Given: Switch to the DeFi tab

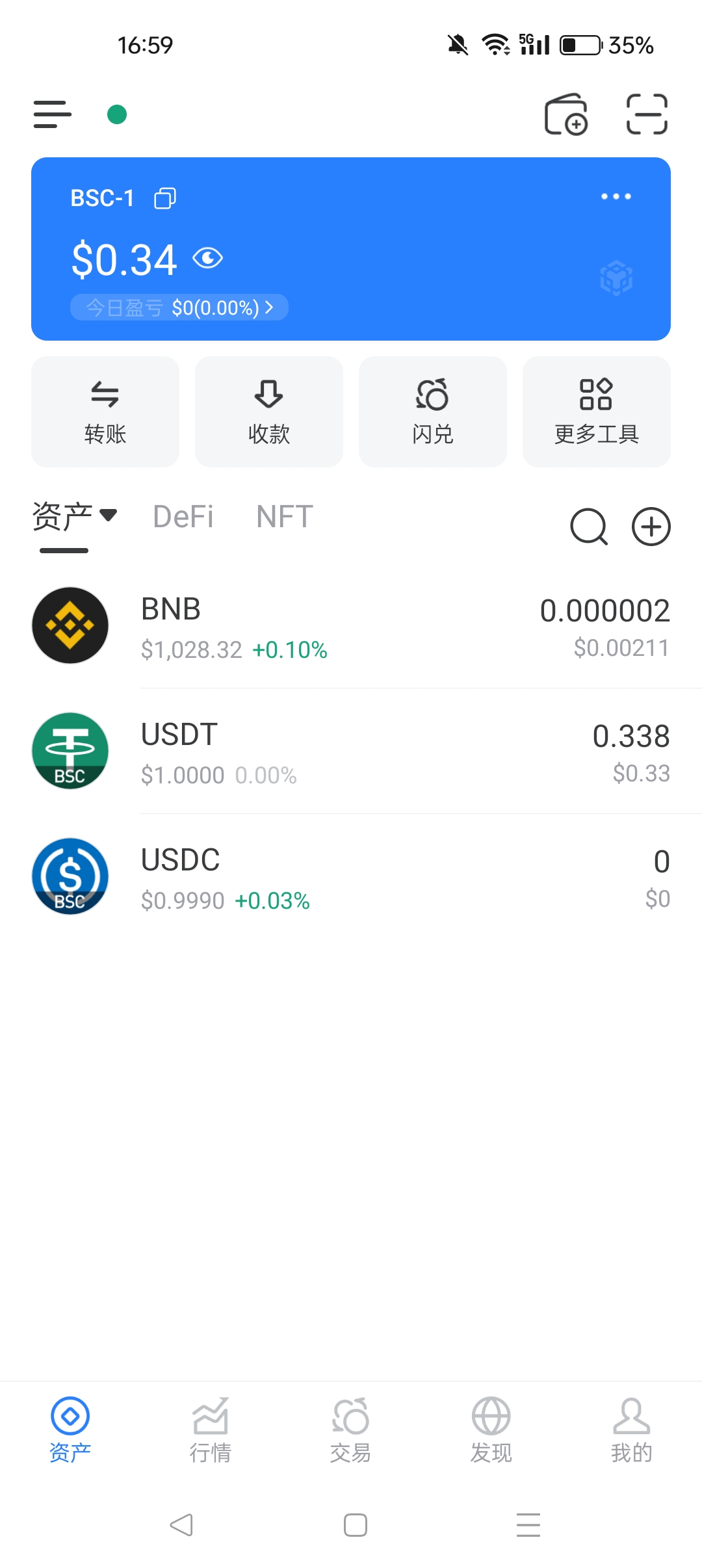Looking at the screenshot, I should [183, 517].
